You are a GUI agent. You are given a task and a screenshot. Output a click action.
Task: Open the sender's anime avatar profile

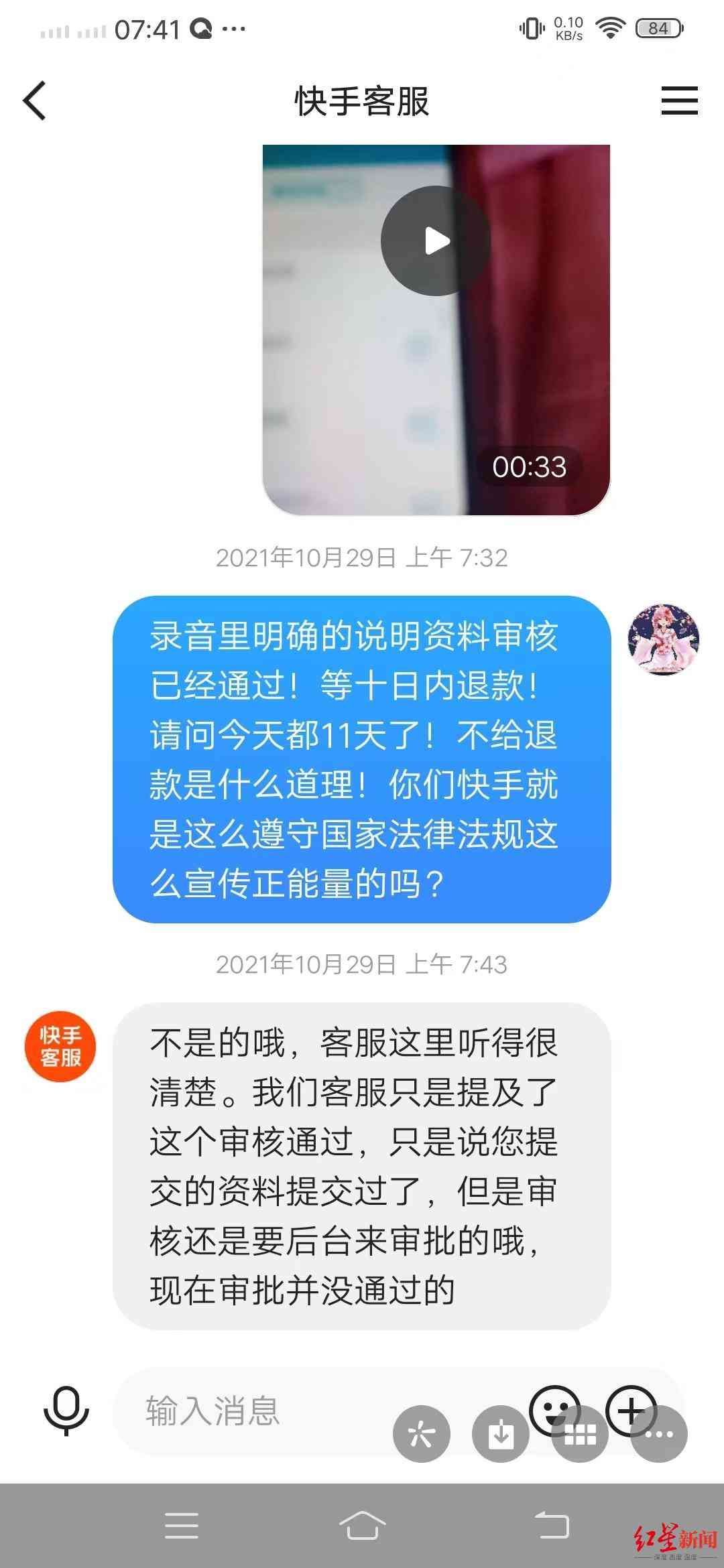coord(663,639)
